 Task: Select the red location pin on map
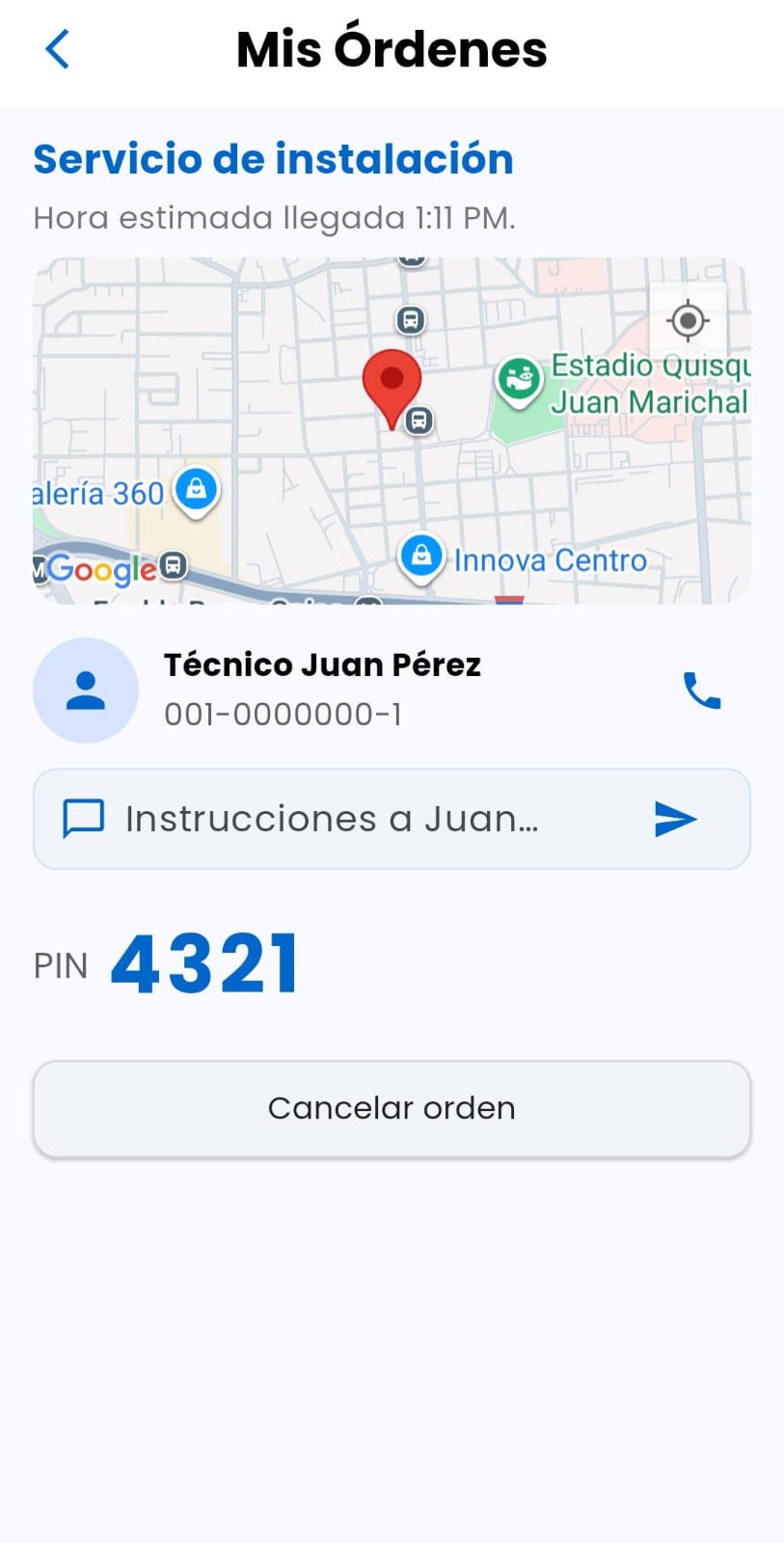point(392,383)
